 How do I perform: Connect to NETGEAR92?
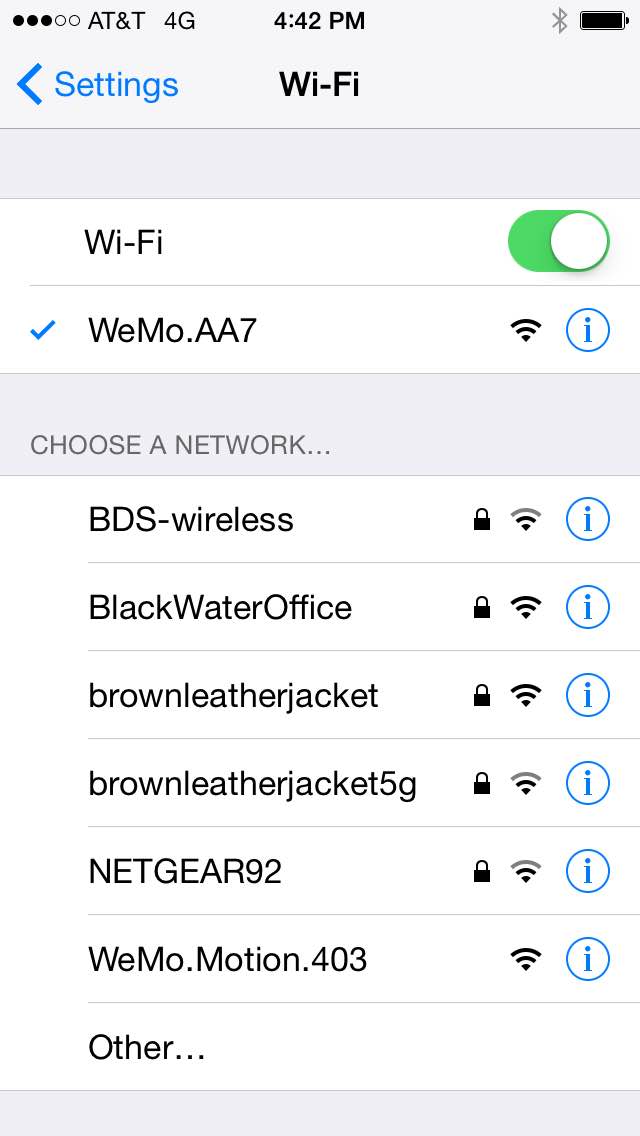point(185,872)
